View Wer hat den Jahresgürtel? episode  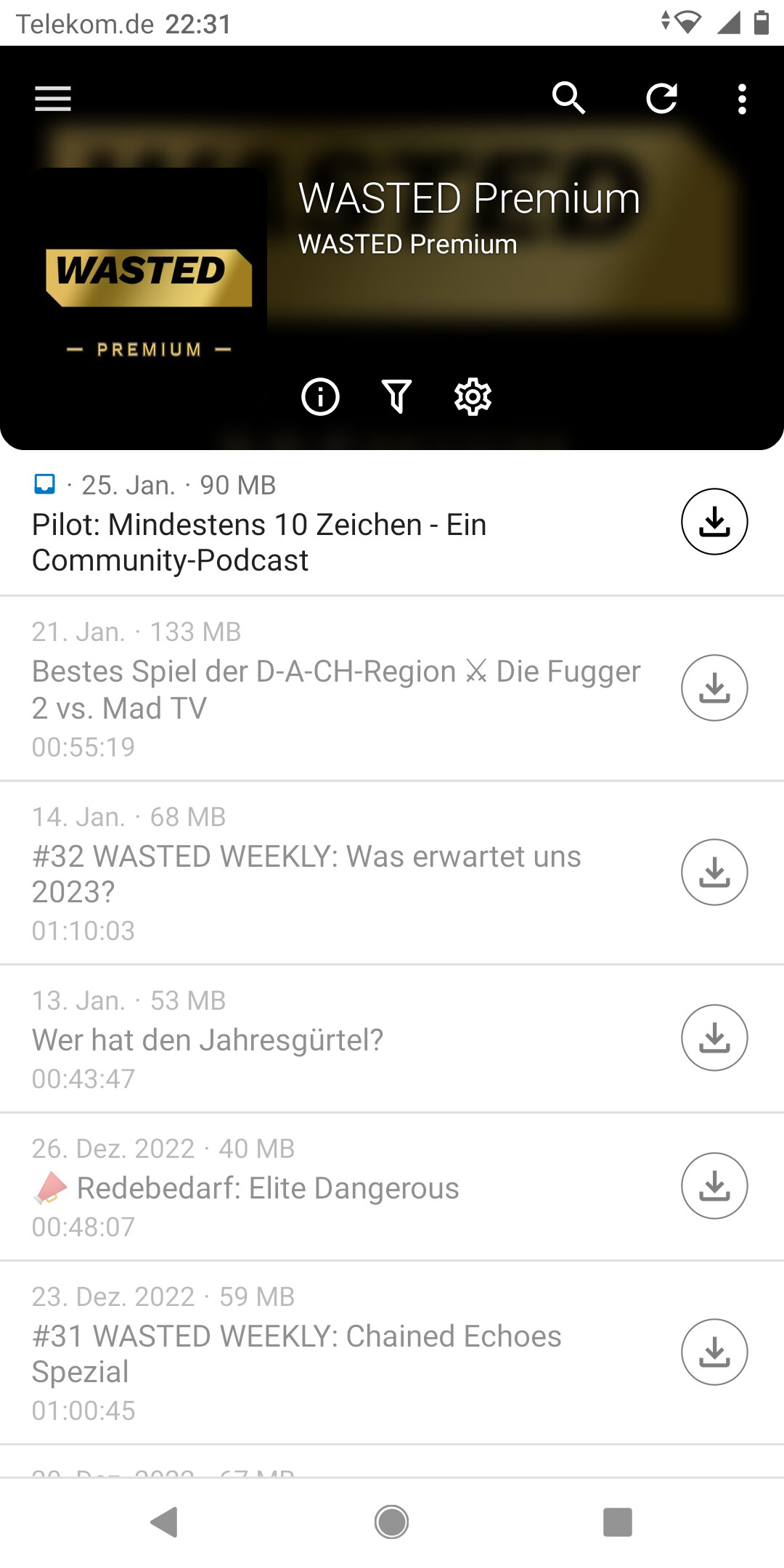[x=208, y=1040]
